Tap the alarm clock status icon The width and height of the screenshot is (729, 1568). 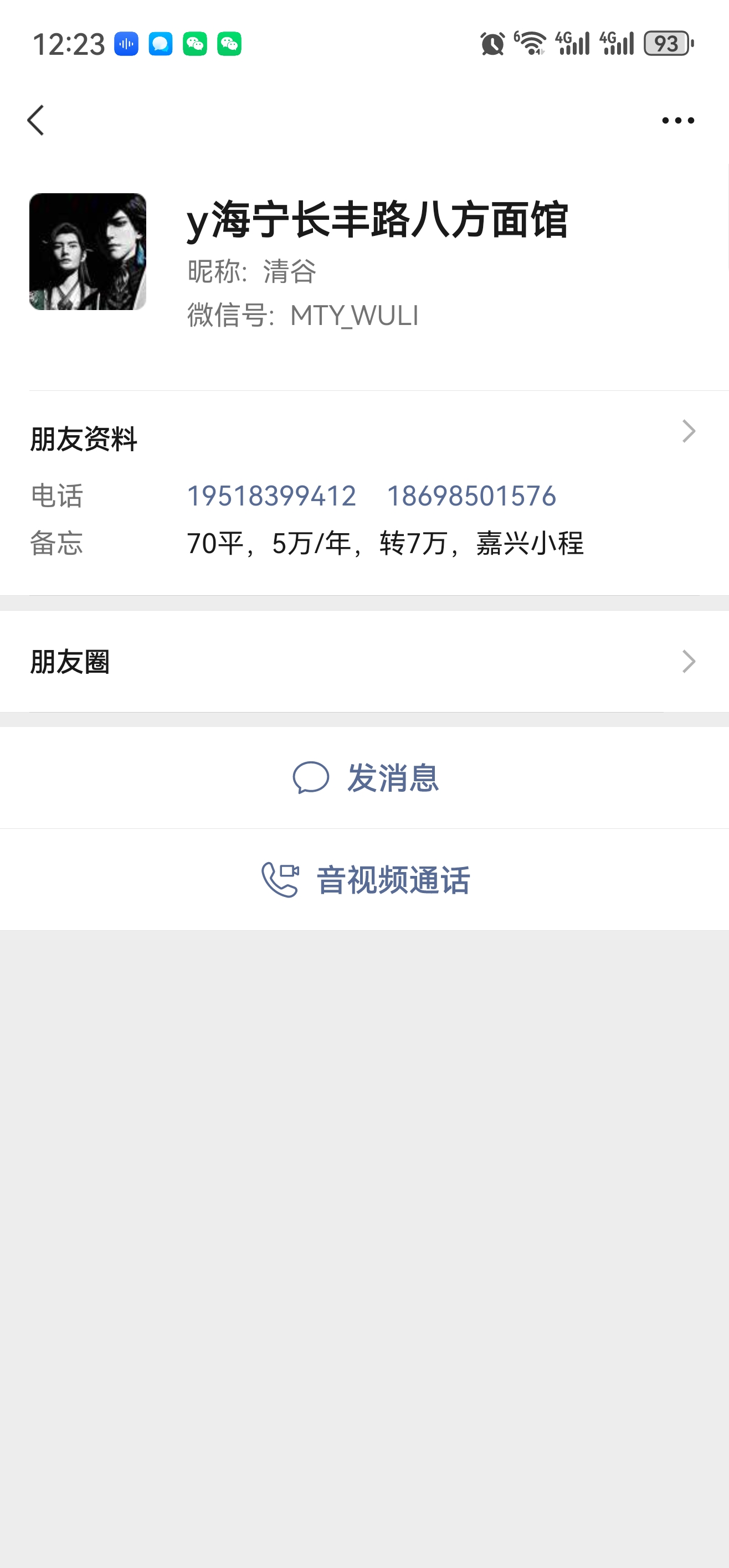494,44
